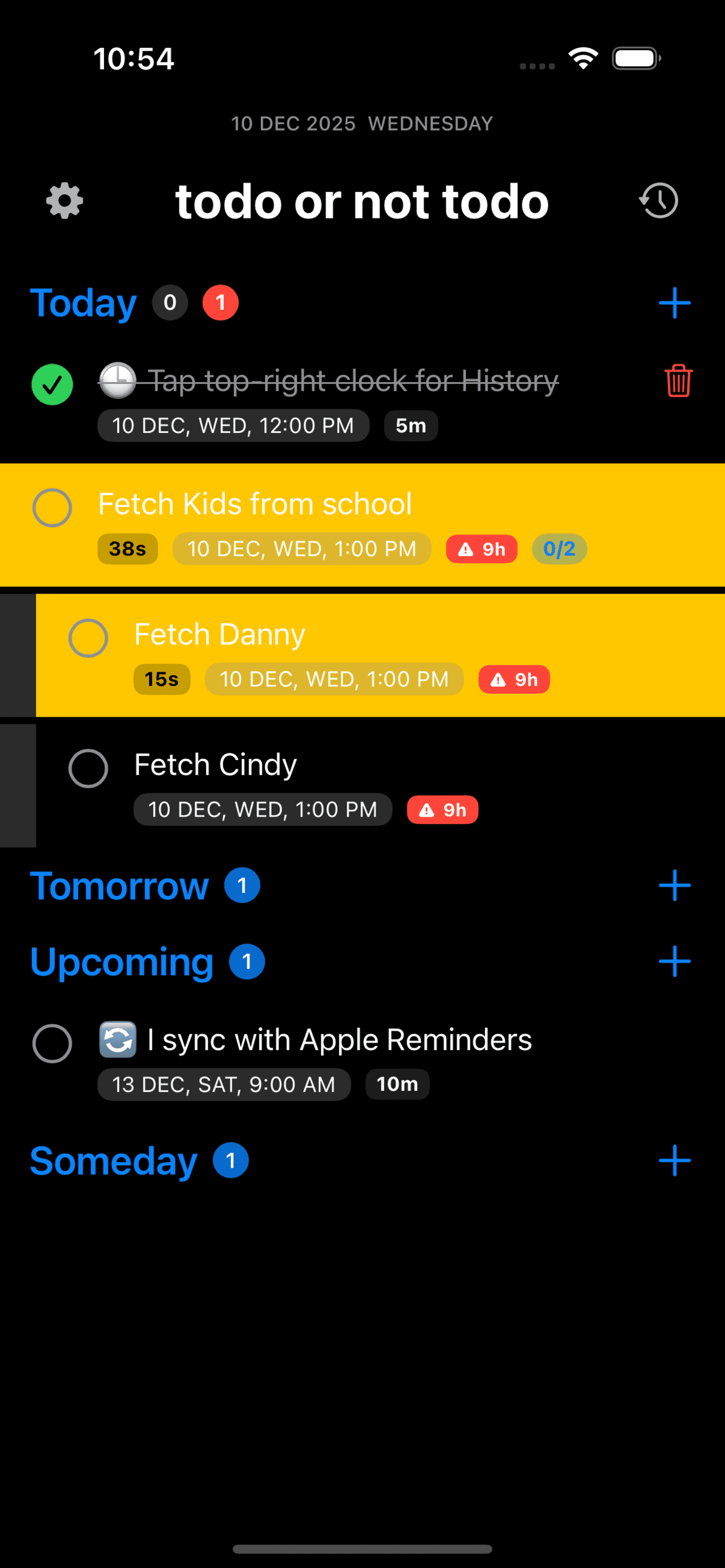
Task: Tap the 38s timer badge on Fetch Kids
Action: (127, 548)
